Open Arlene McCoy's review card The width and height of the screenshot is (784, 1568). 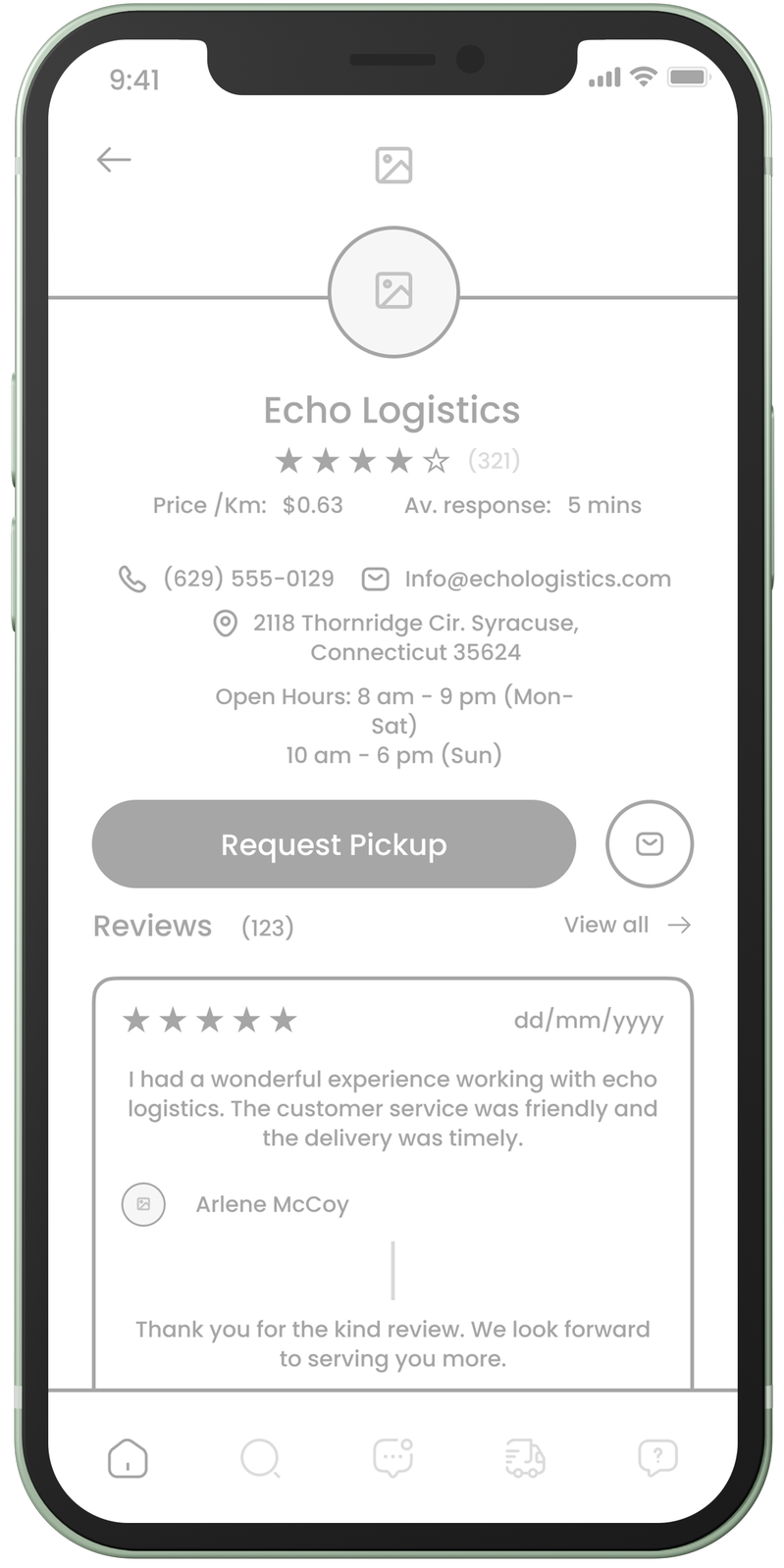[x=392, y=1108]
